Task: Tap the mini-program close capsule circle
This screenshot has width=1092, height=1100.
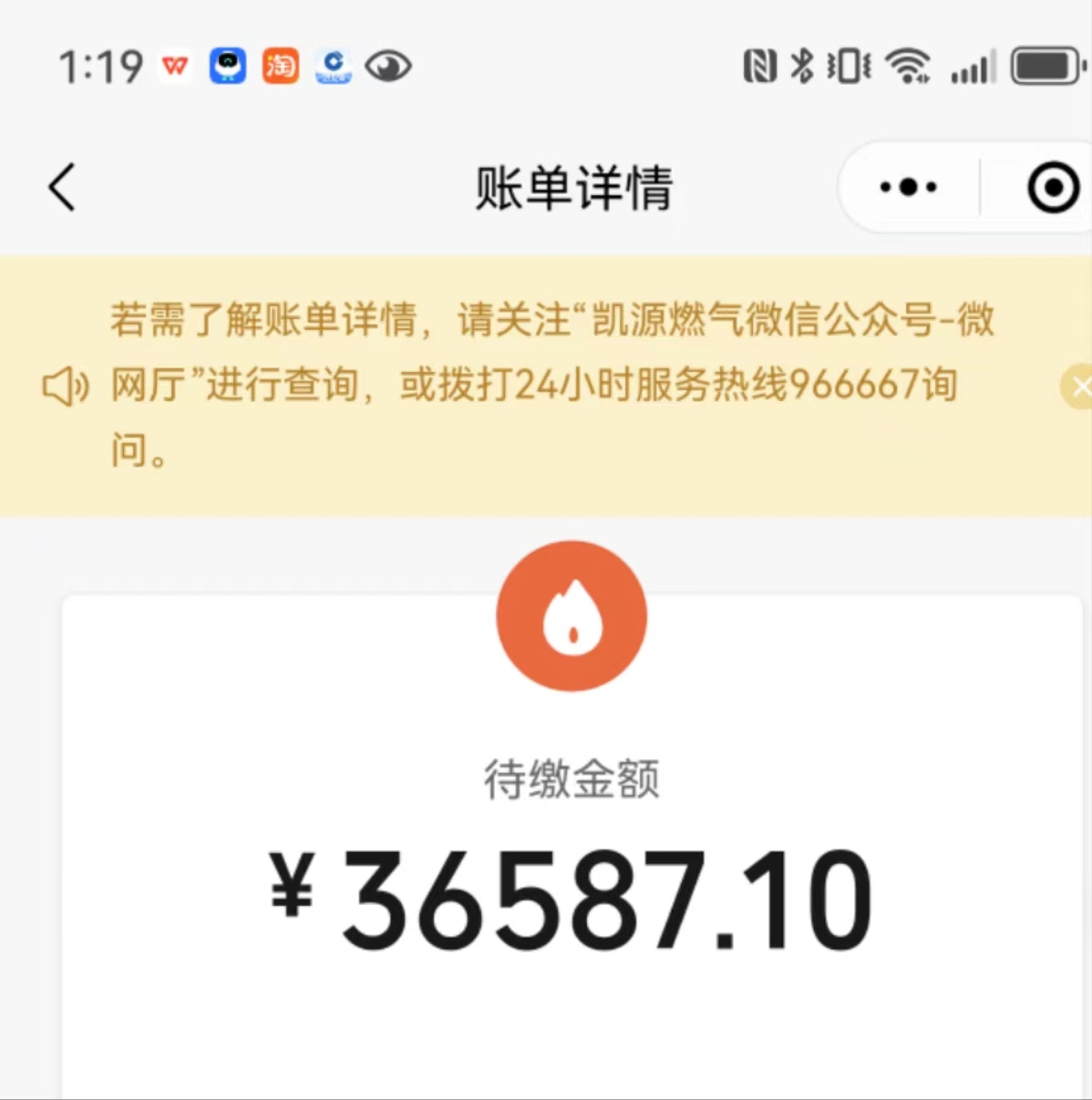Action: pos(1053,187)
